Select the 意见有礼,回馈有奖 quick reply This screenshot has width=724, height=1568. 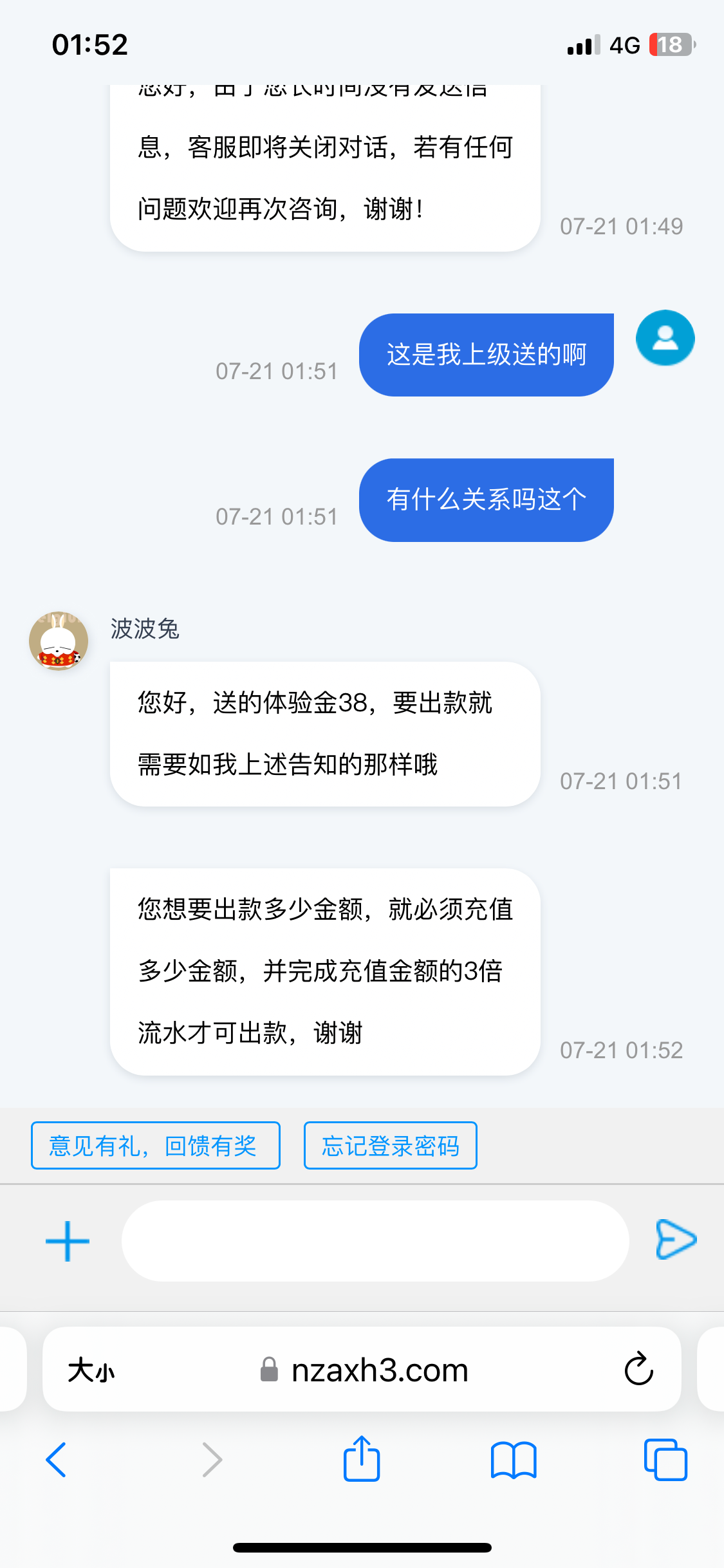tap(156, 1146)
